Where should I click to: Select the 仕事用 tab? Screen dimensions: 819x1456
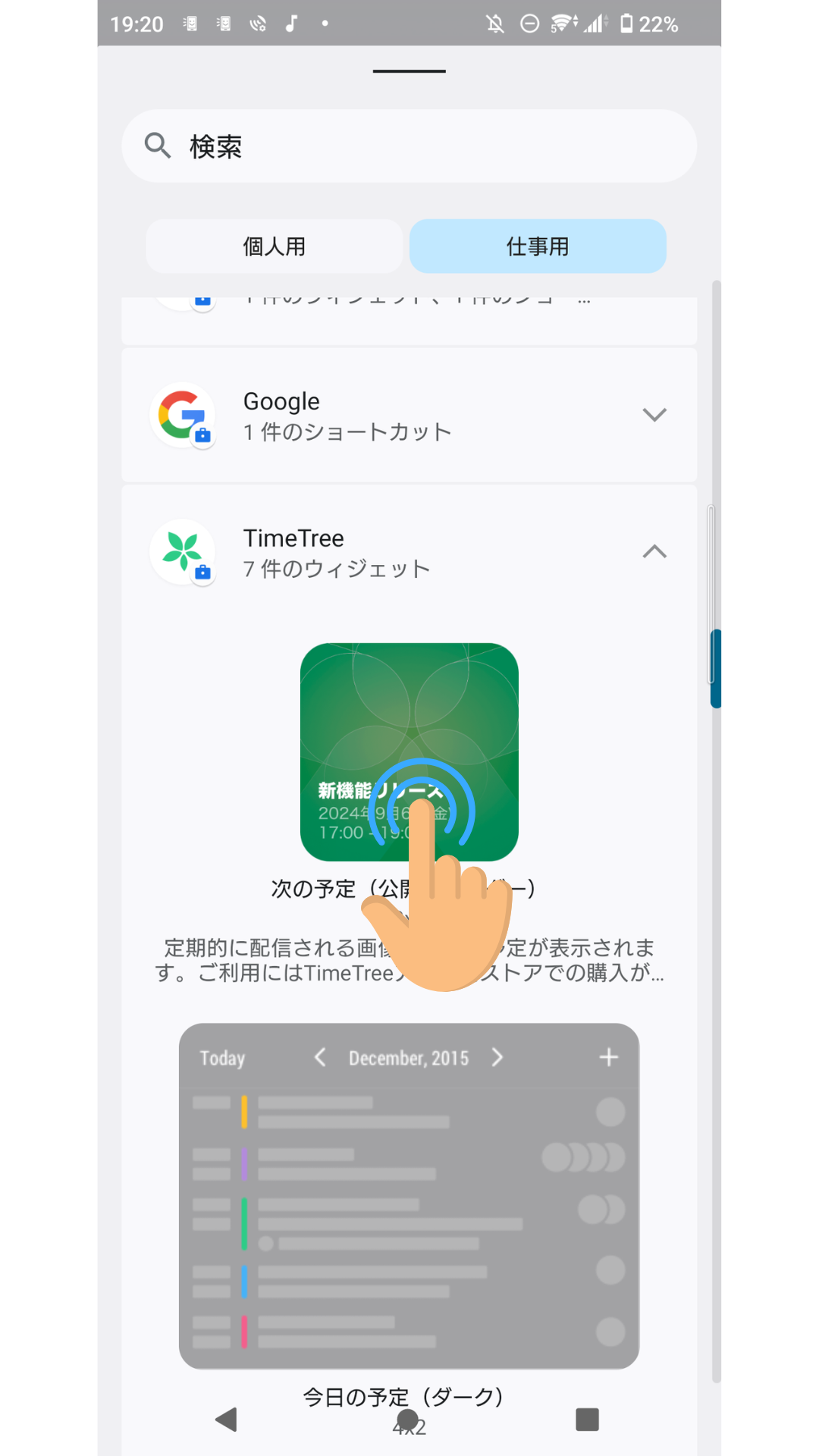[x=538, y=246]
